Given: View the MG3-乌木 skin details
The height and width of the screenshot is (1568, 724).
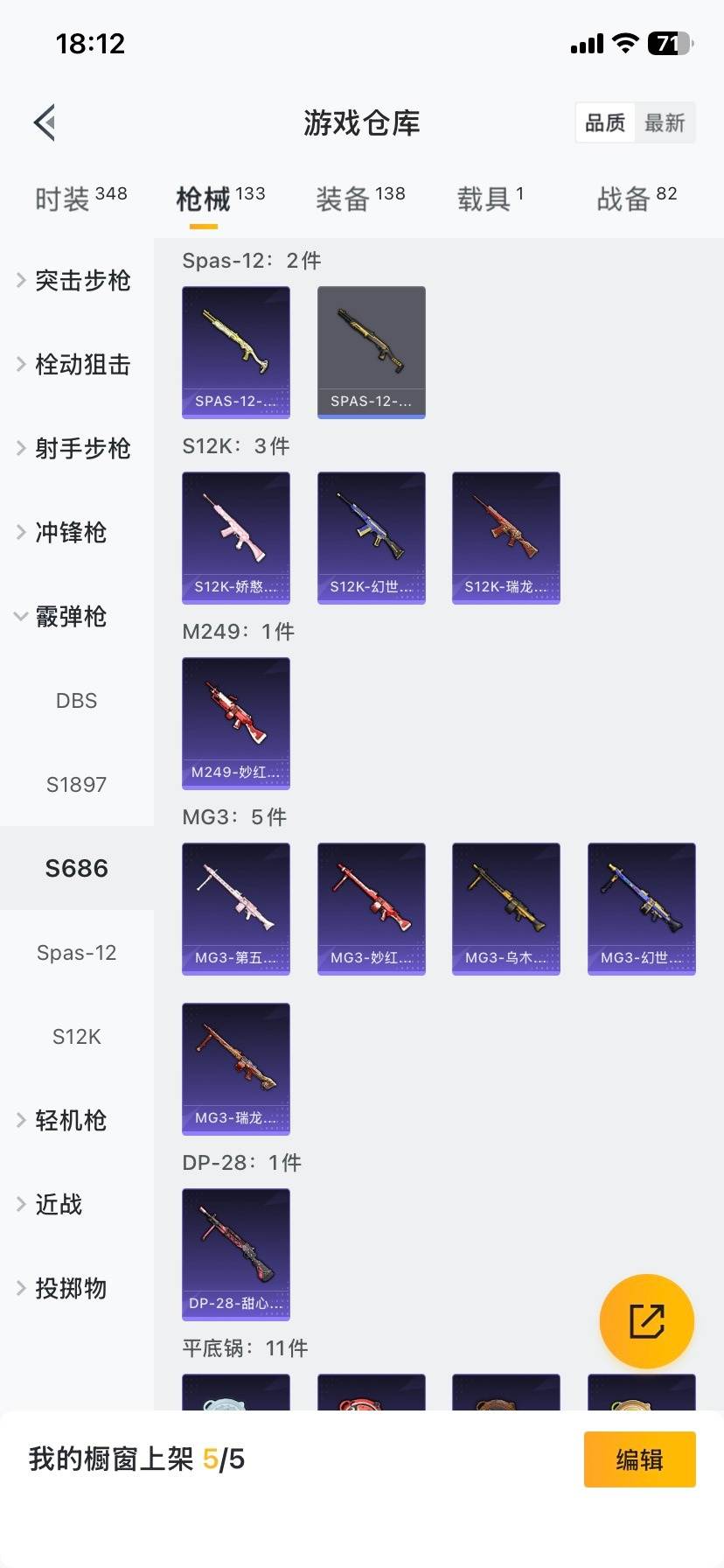Looking at the screenshot, I should 505,908.
